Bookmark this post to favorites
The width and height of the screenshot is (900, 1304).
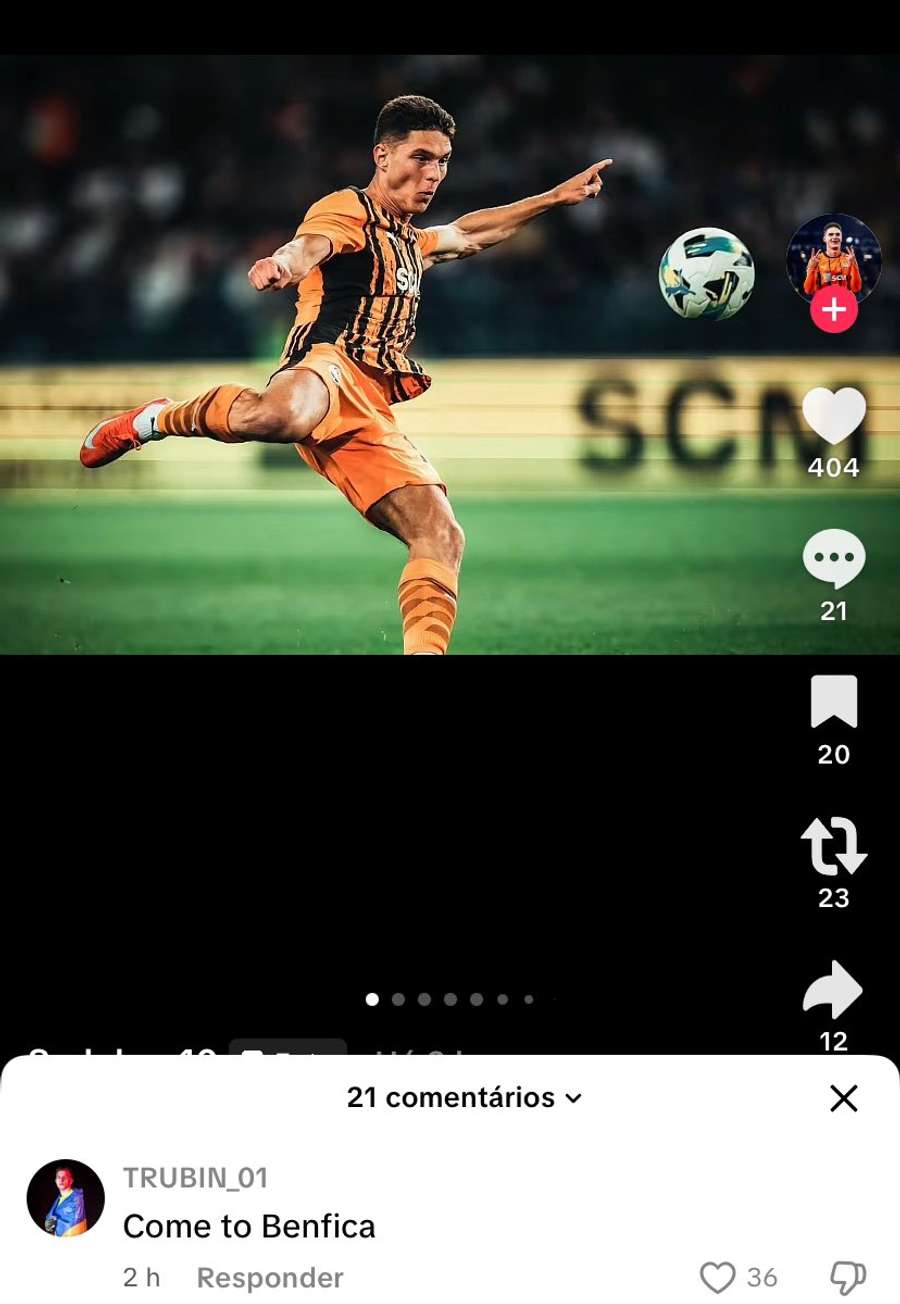834,702
